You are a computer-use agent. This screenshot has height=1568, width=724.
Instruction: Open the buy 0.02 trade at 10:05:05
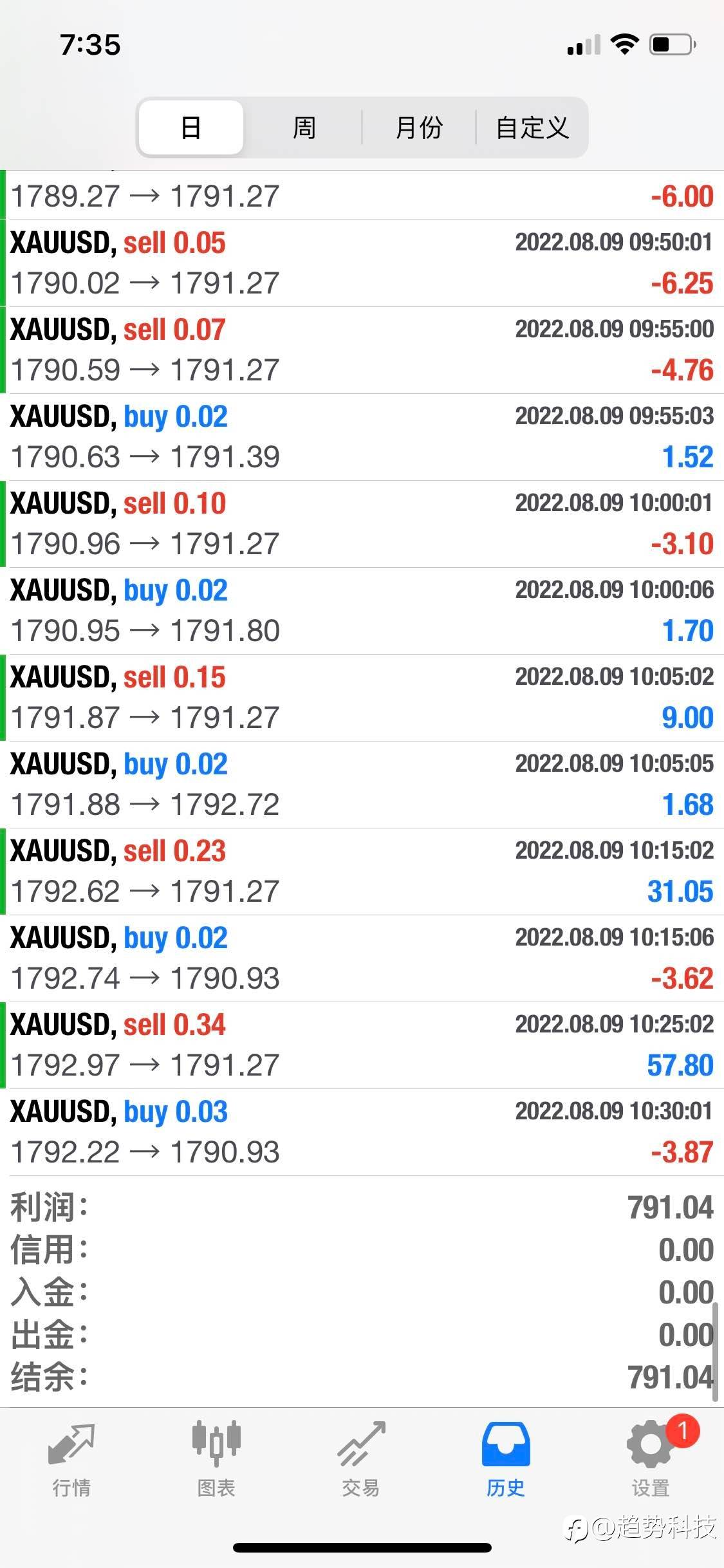click(x=362, y=785)
